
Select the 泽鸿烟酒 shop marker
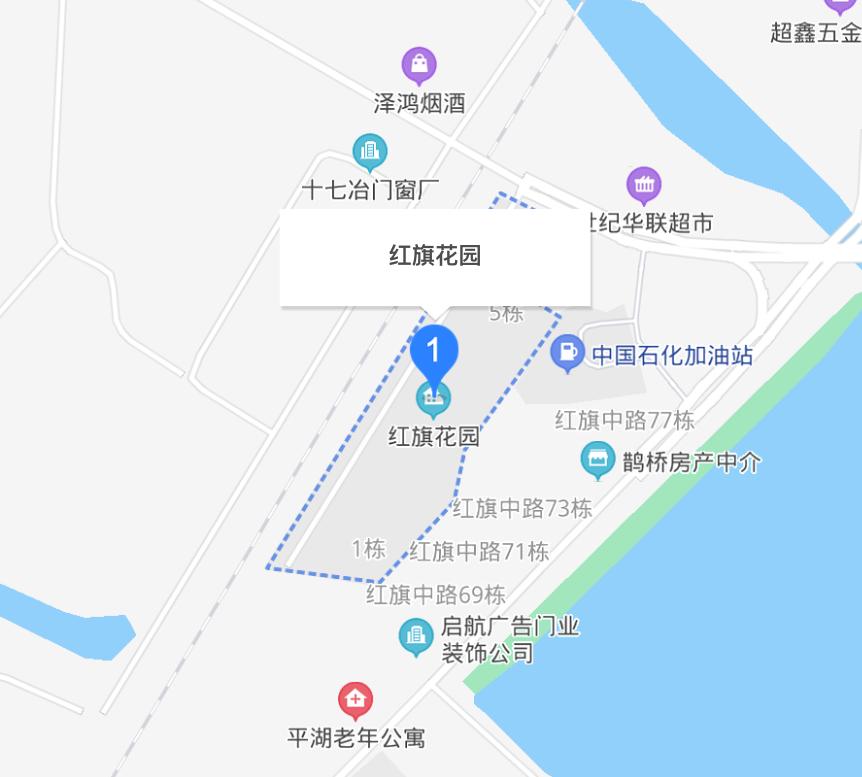tap(419, 66)
